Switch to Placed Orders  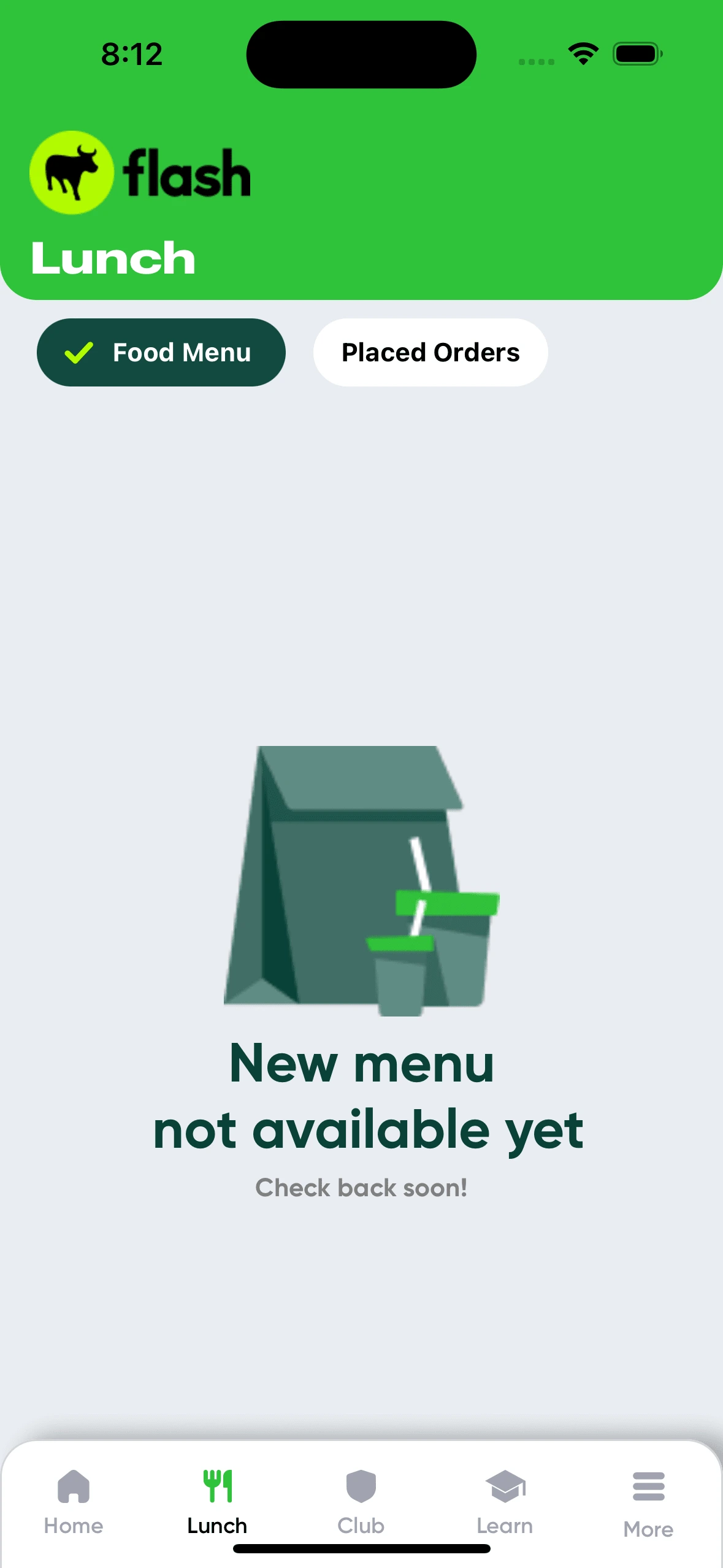click(x=430, y=352)
